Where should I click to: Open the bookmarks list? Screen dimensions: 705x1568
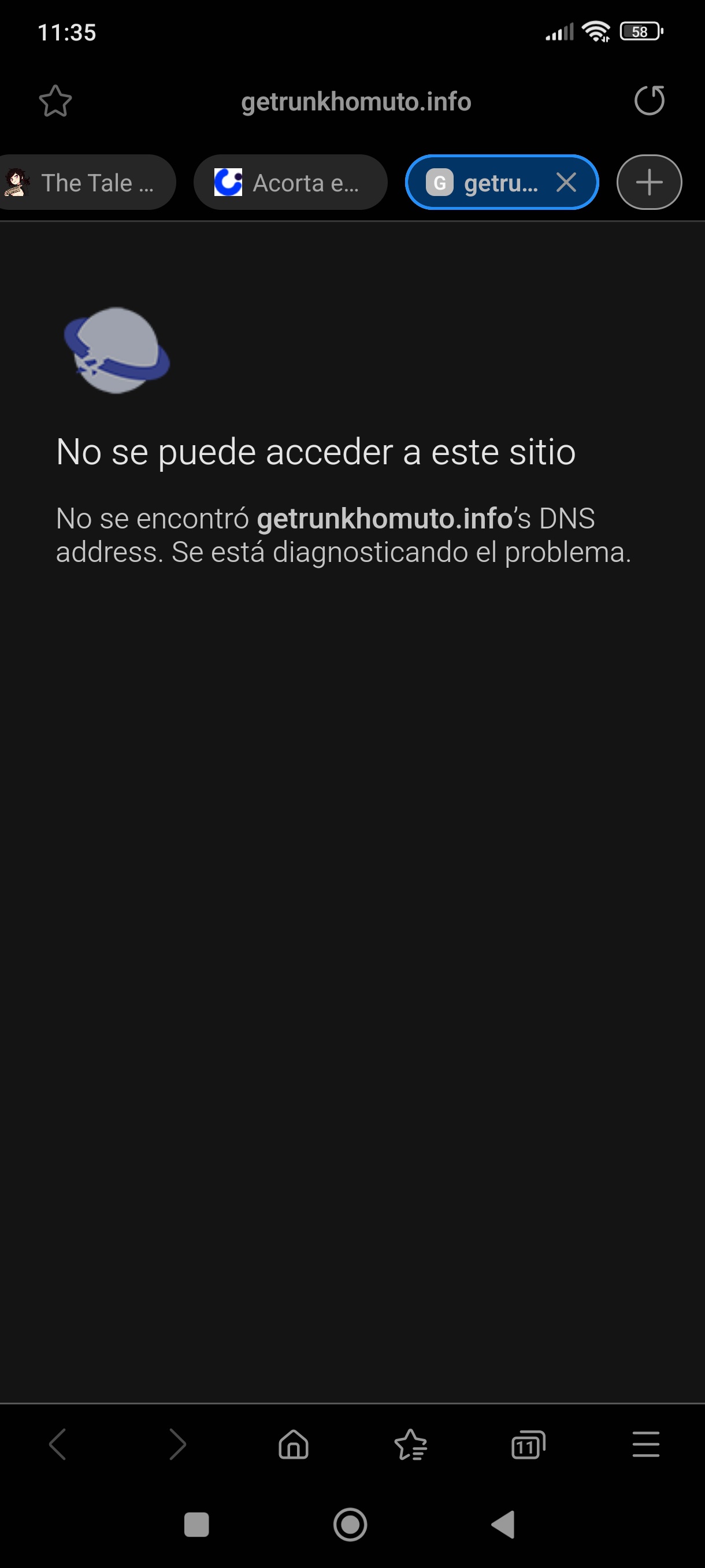pos(411,1444)
